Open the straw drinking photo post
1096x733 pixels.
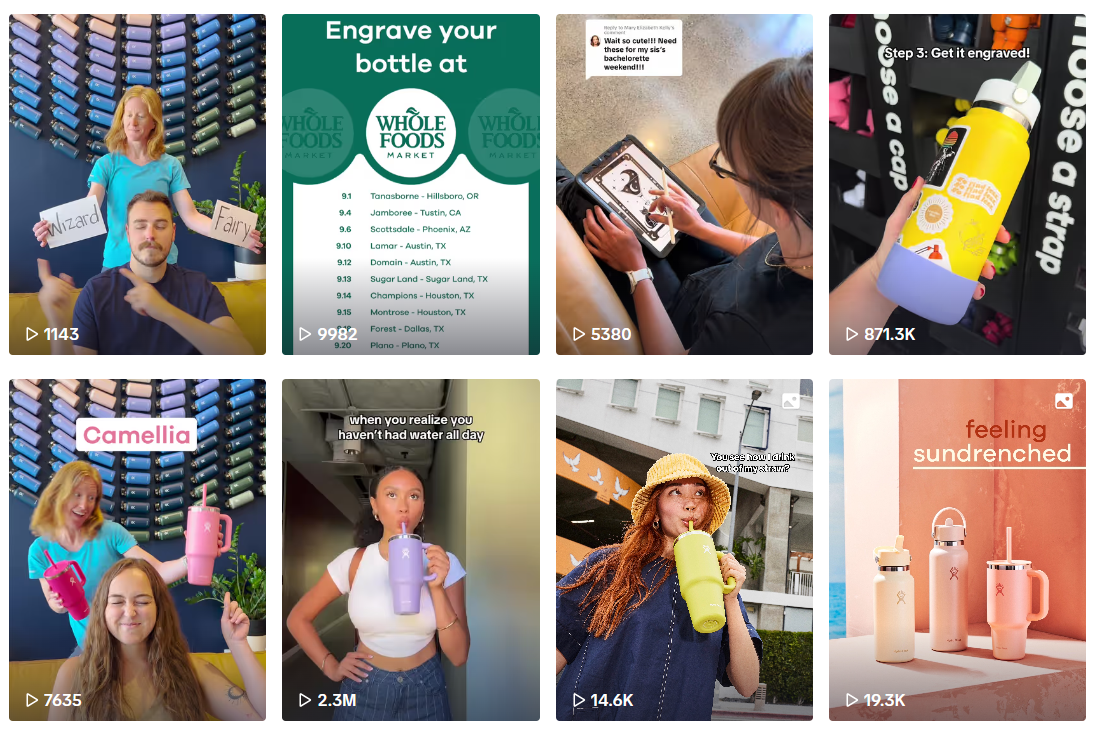(684, 550)
